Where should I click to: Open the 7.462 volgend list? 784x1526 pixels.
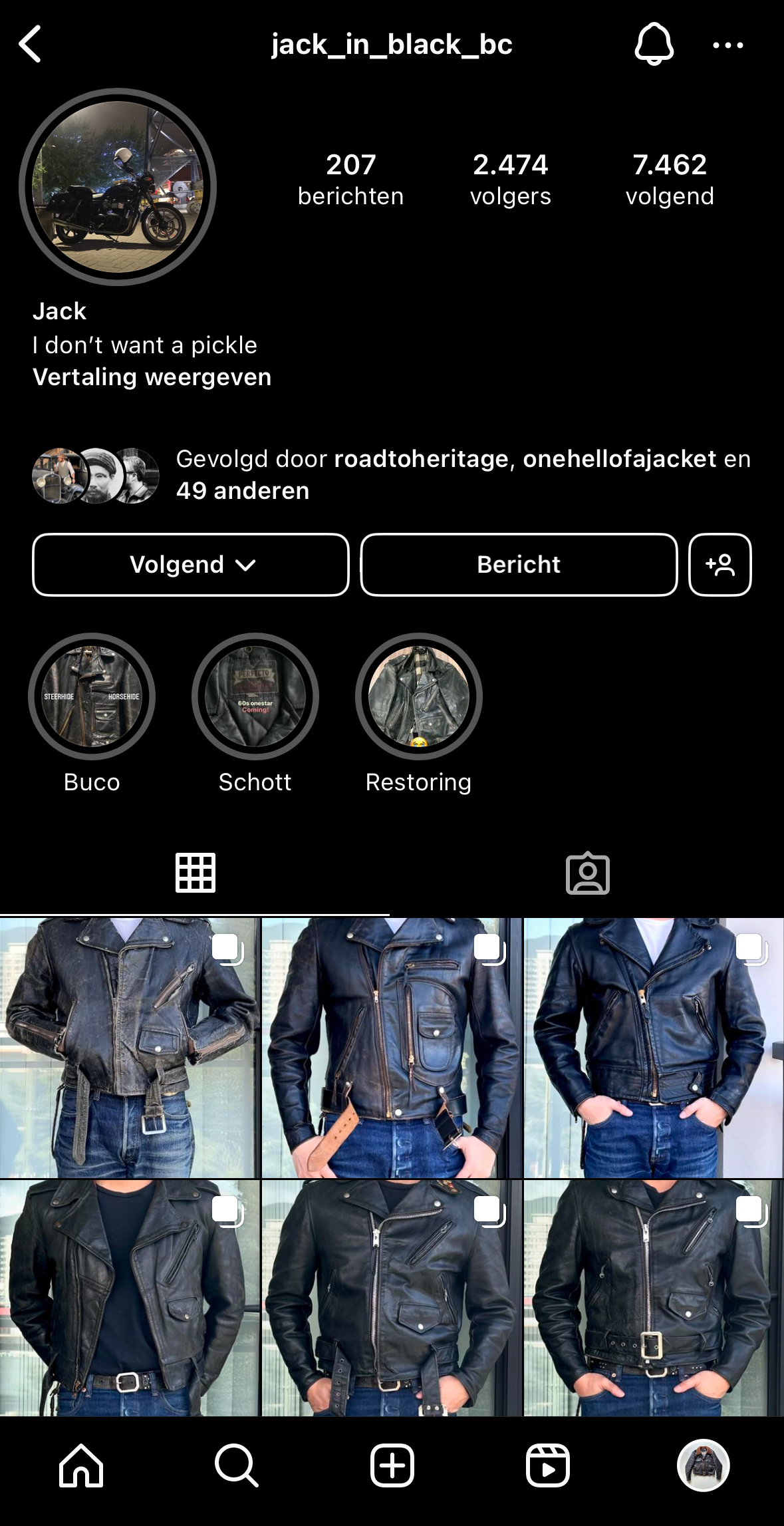[670, 180]
